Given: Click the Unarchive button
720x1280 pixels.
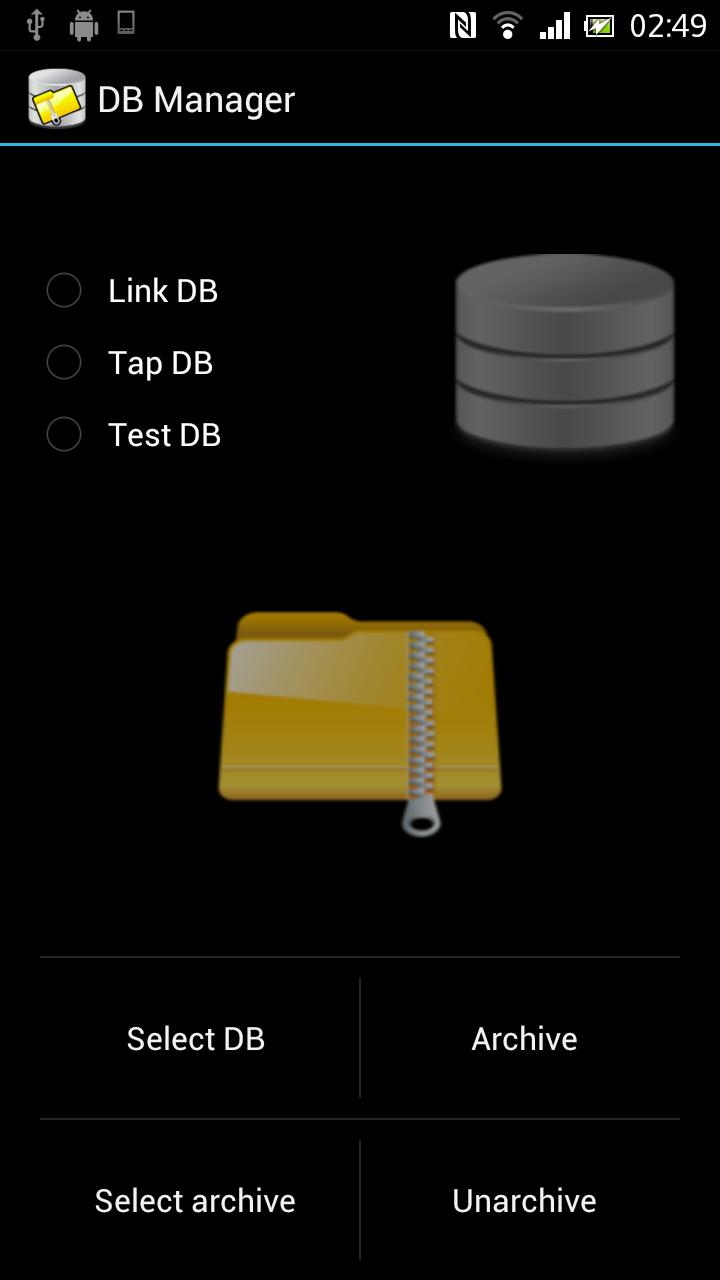Looking at the screenshot, I should 523,1199.
